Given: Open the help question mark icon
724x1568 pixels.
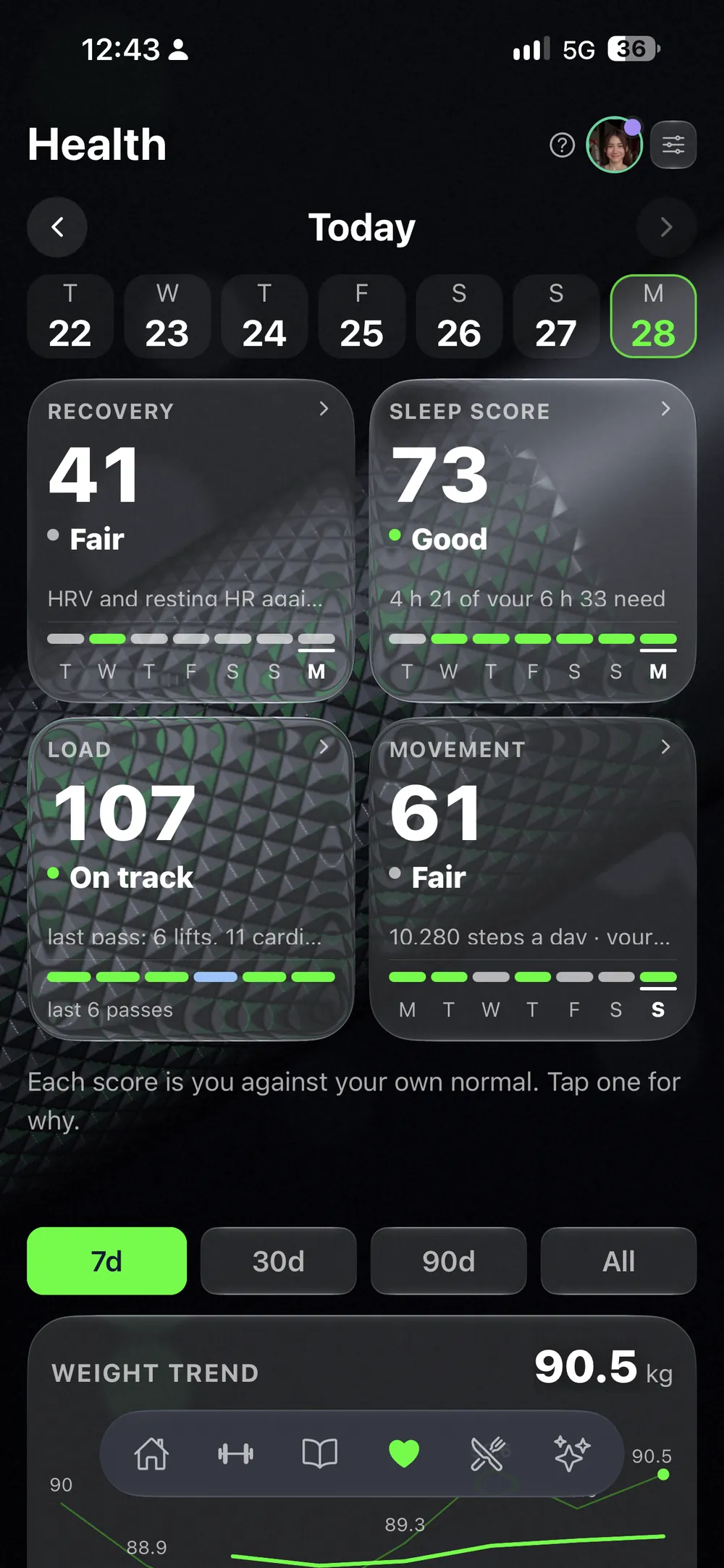Looking at the screenshot, I should point(562,145).
